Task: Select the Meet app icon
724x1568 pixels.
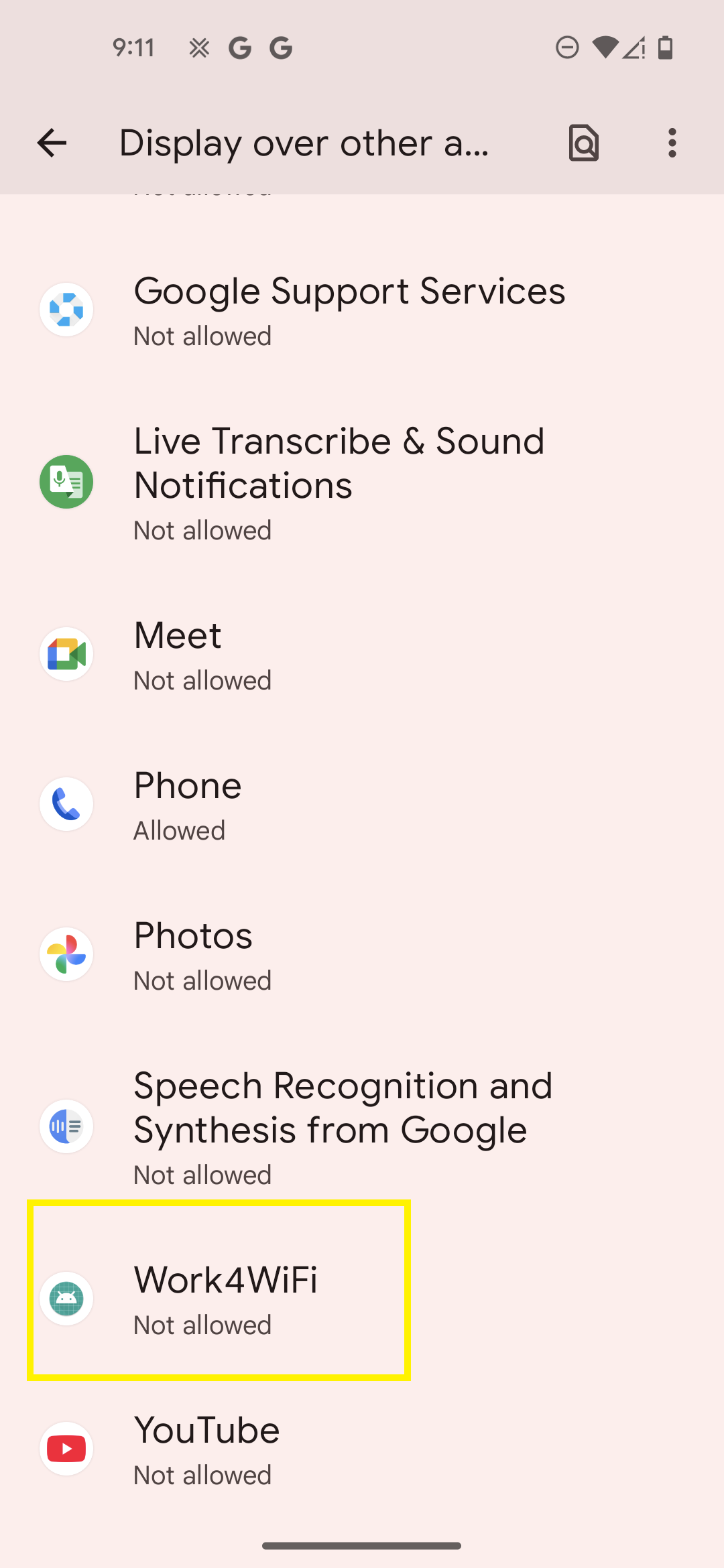Action: [66, 654]
